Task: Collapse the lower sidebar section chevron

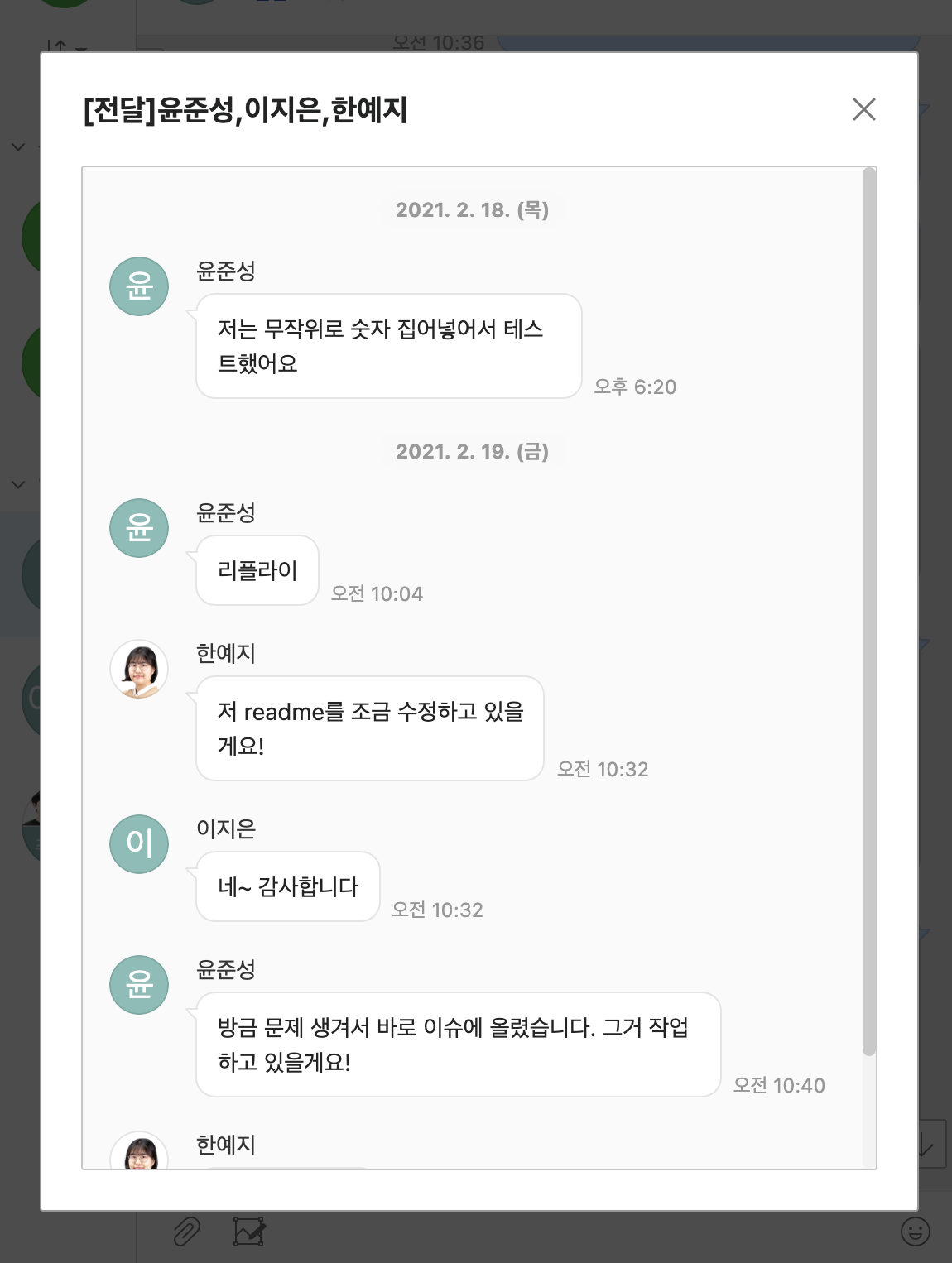Action: [17, 484]
